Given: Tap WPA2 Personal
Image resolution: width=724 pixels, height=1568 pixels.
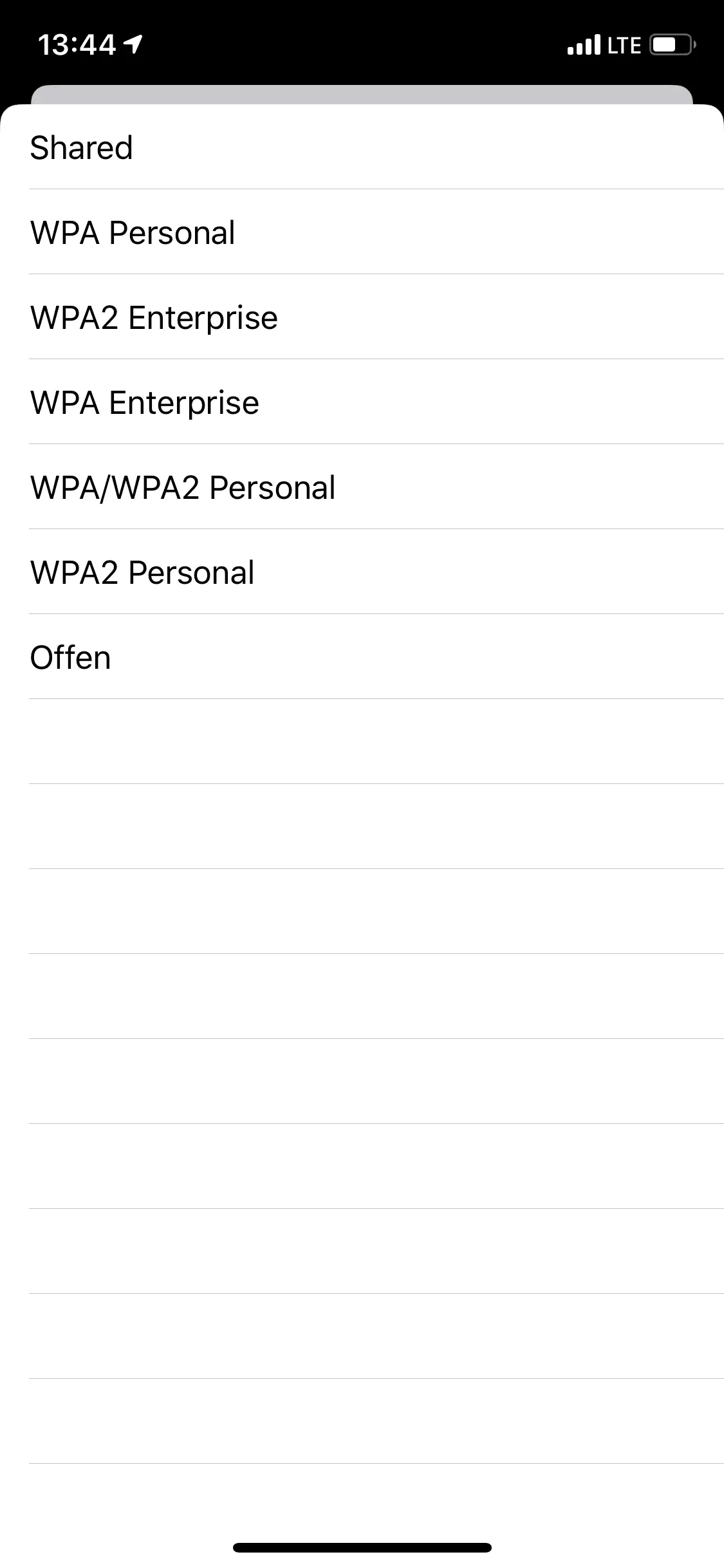Looking at the screenshot, I should [362, 572].
